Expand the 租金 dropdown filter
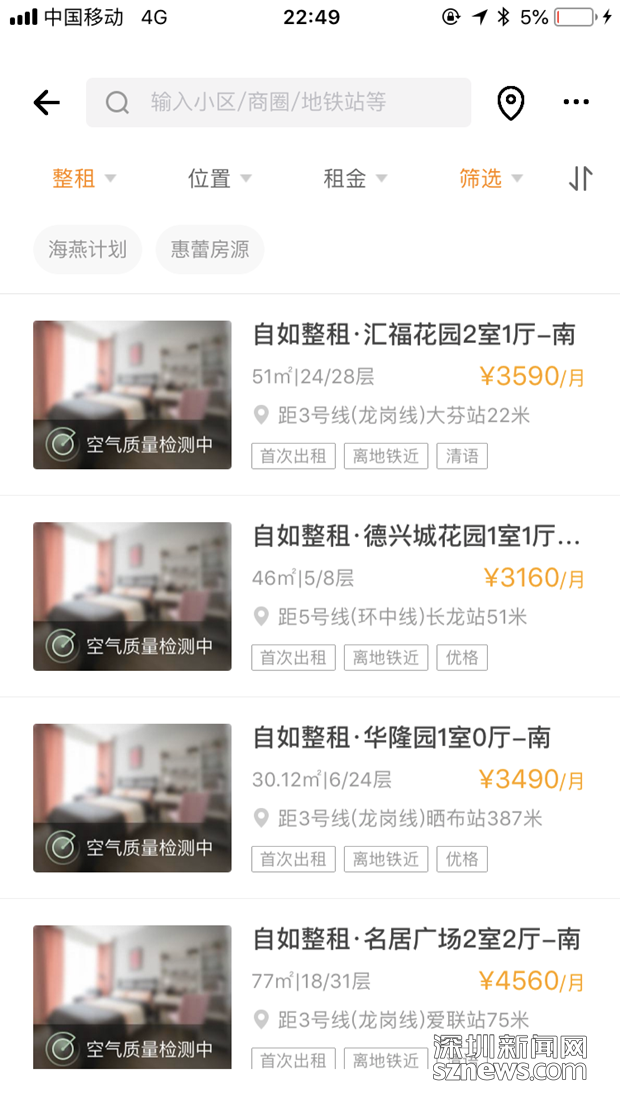Screen dimensions: 620x1102 (x=354, y=179)
